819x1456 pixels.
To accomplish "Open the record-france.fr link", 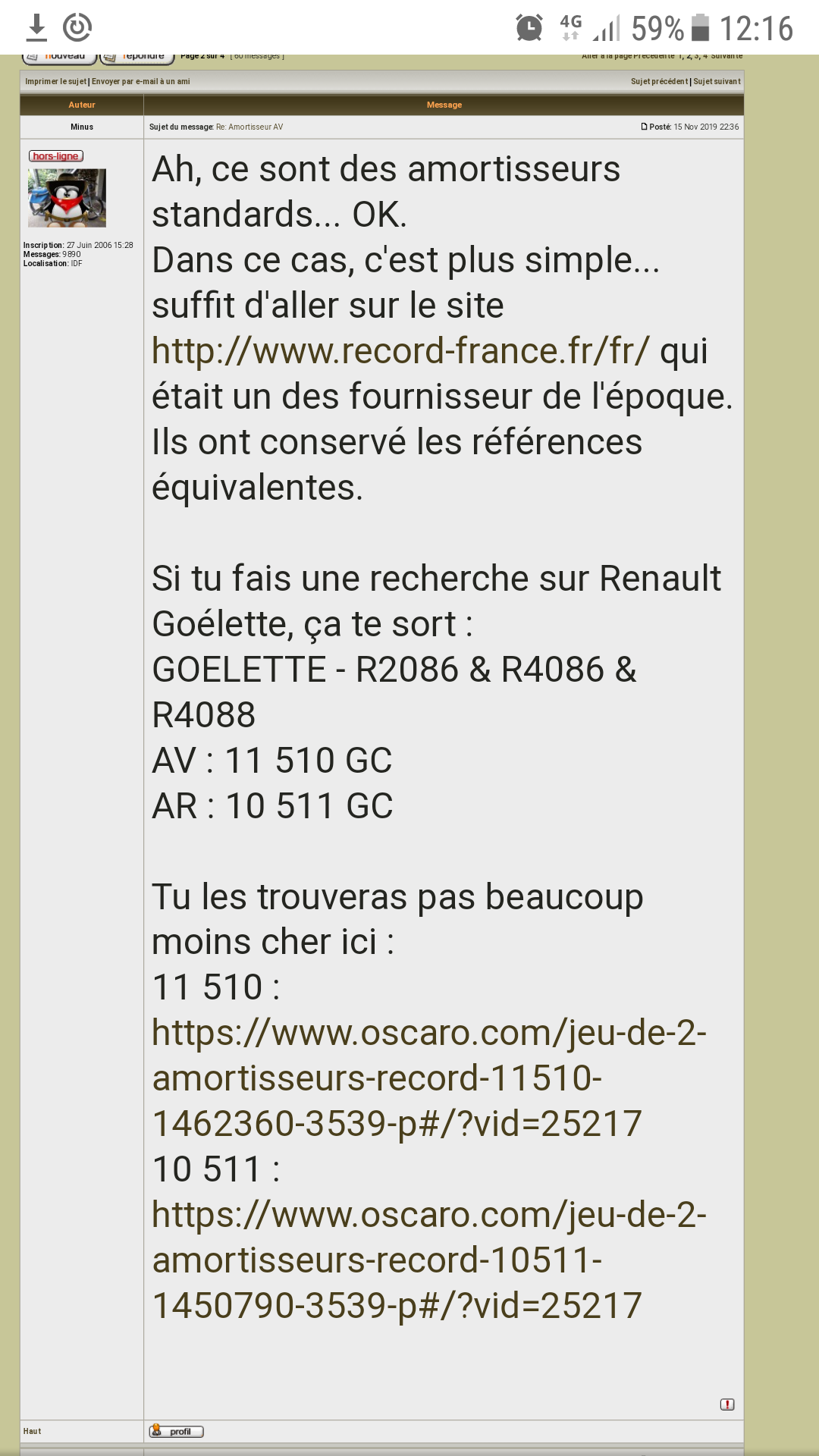I will (x=400, y=351).
